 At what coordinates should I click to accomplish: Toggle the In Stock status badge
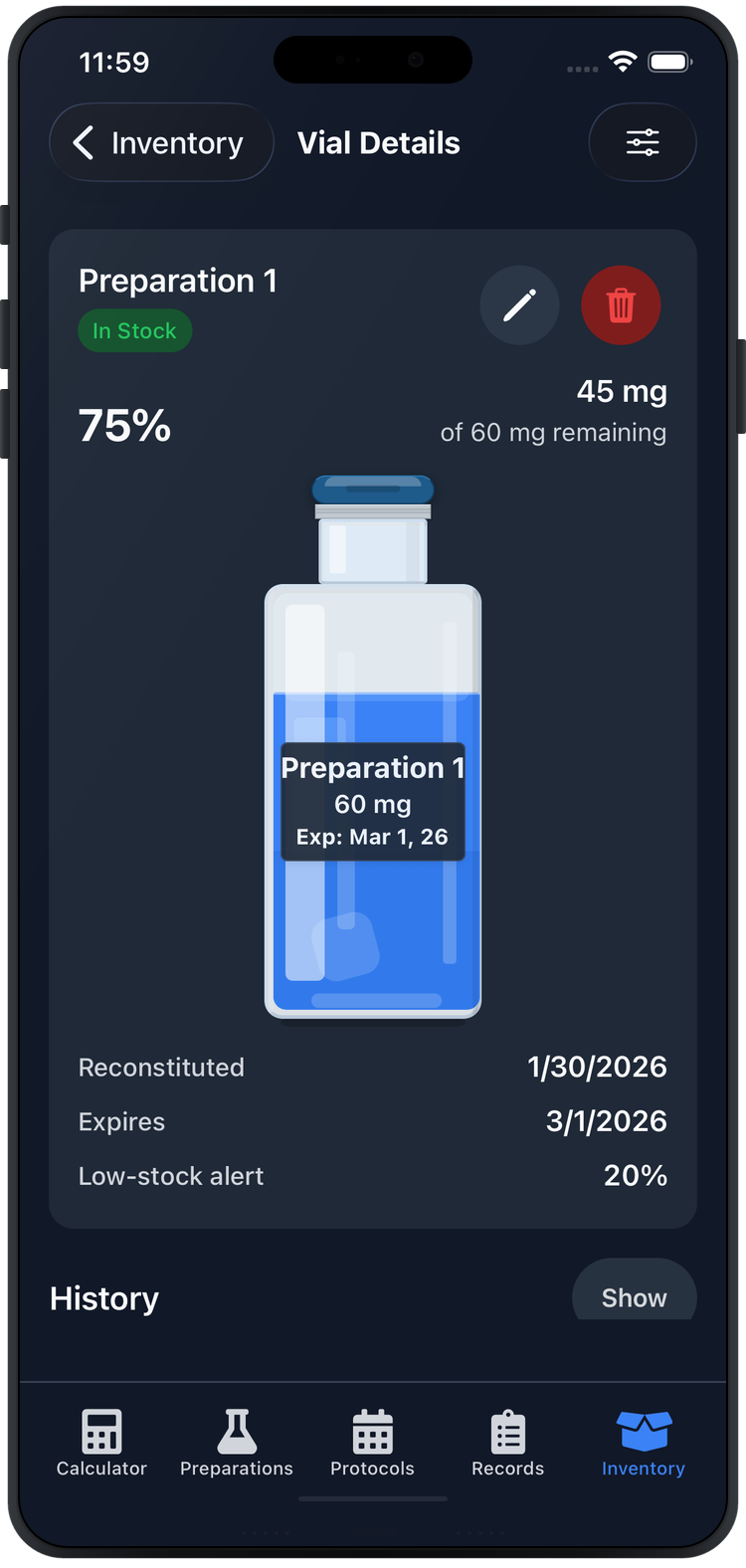pos(134,330)
